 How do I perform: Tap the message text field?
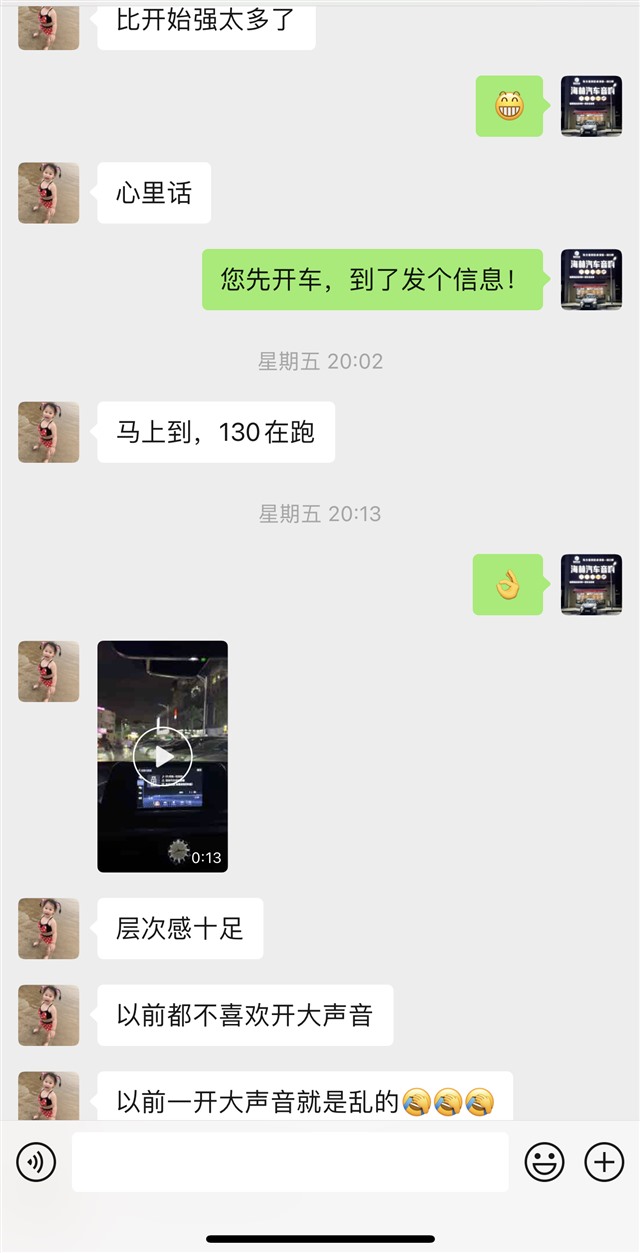290,1162
